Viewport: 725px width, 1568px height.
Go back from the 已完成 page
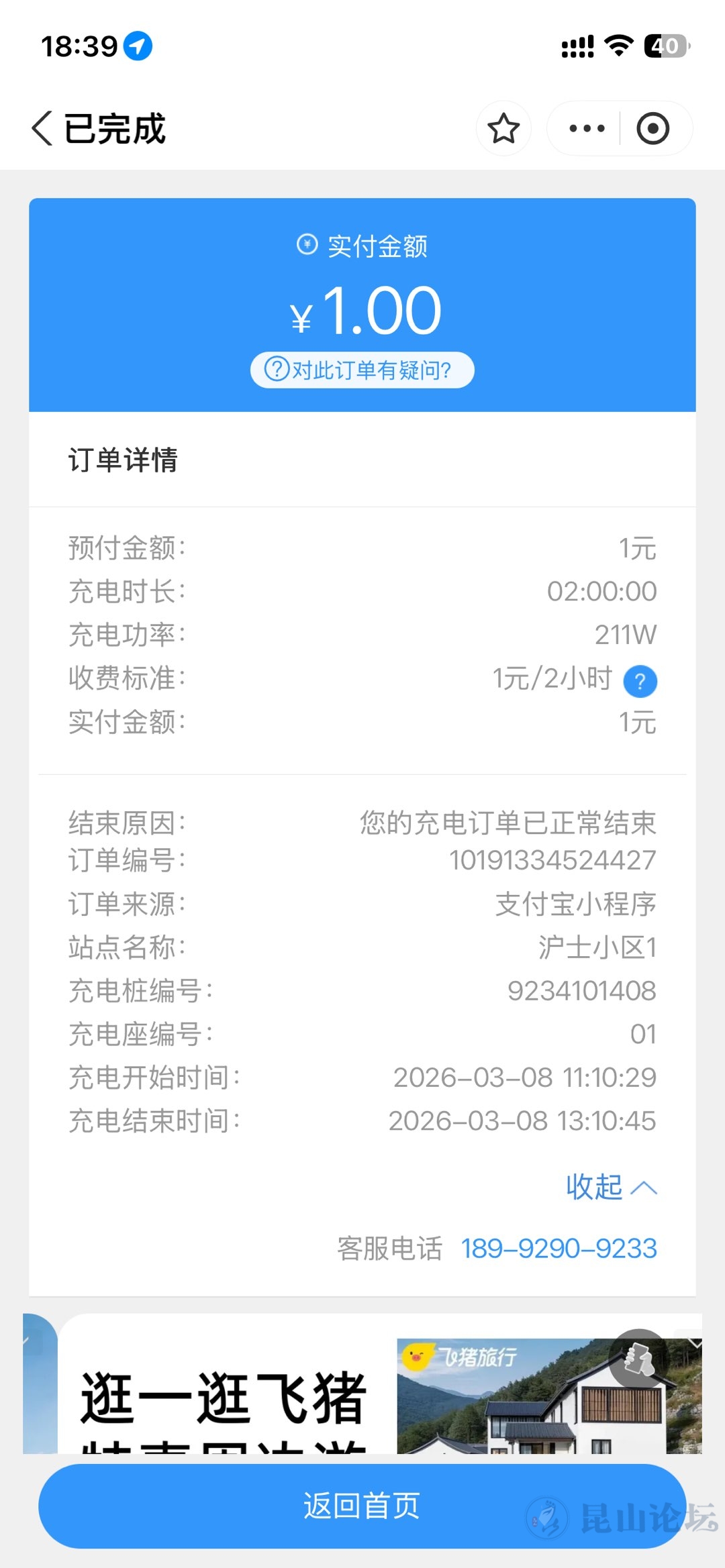42,128
